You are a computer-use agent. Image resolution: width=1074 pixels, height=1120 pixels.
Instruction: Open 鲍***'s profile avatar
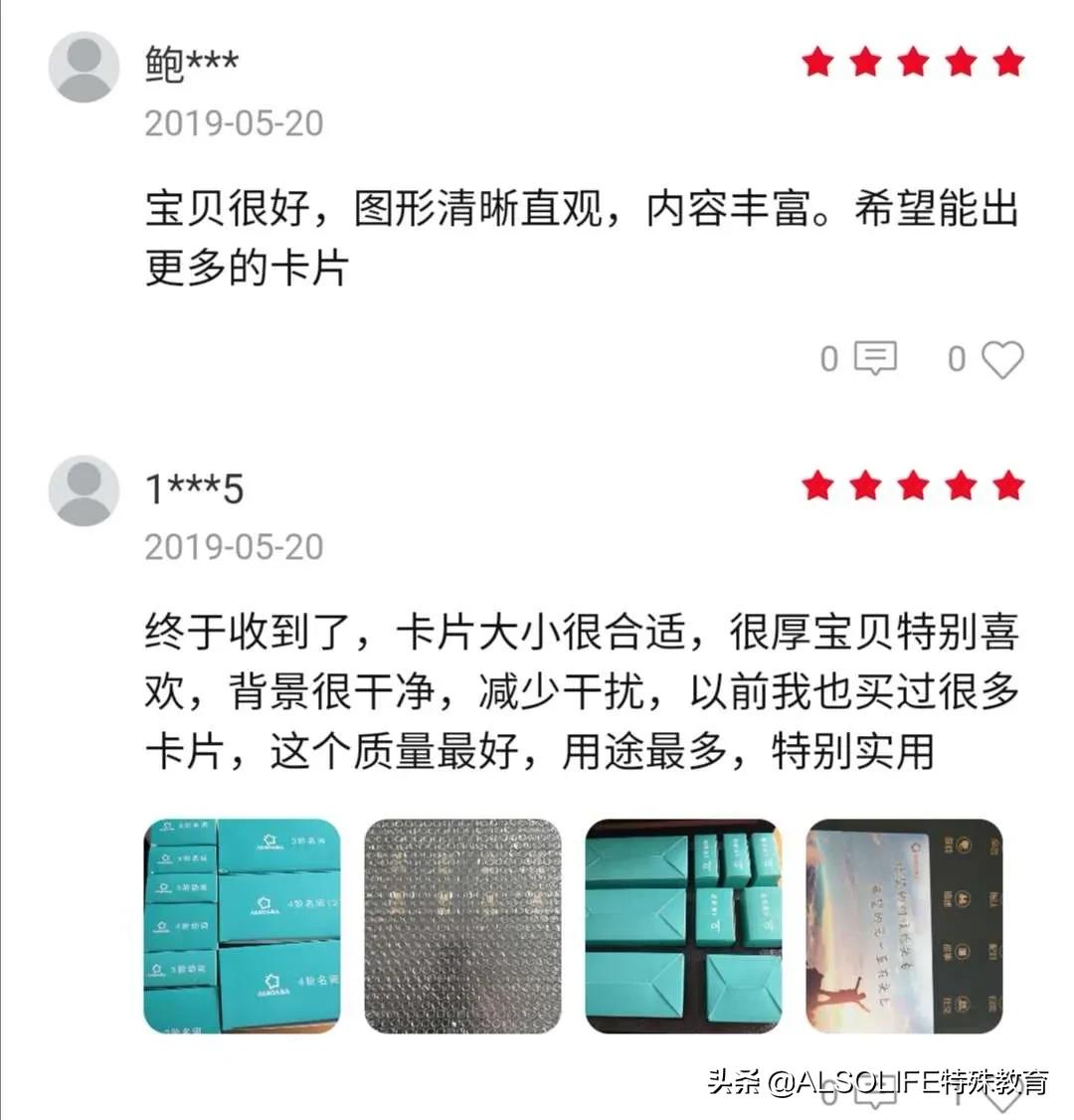(x=85, y=70)
